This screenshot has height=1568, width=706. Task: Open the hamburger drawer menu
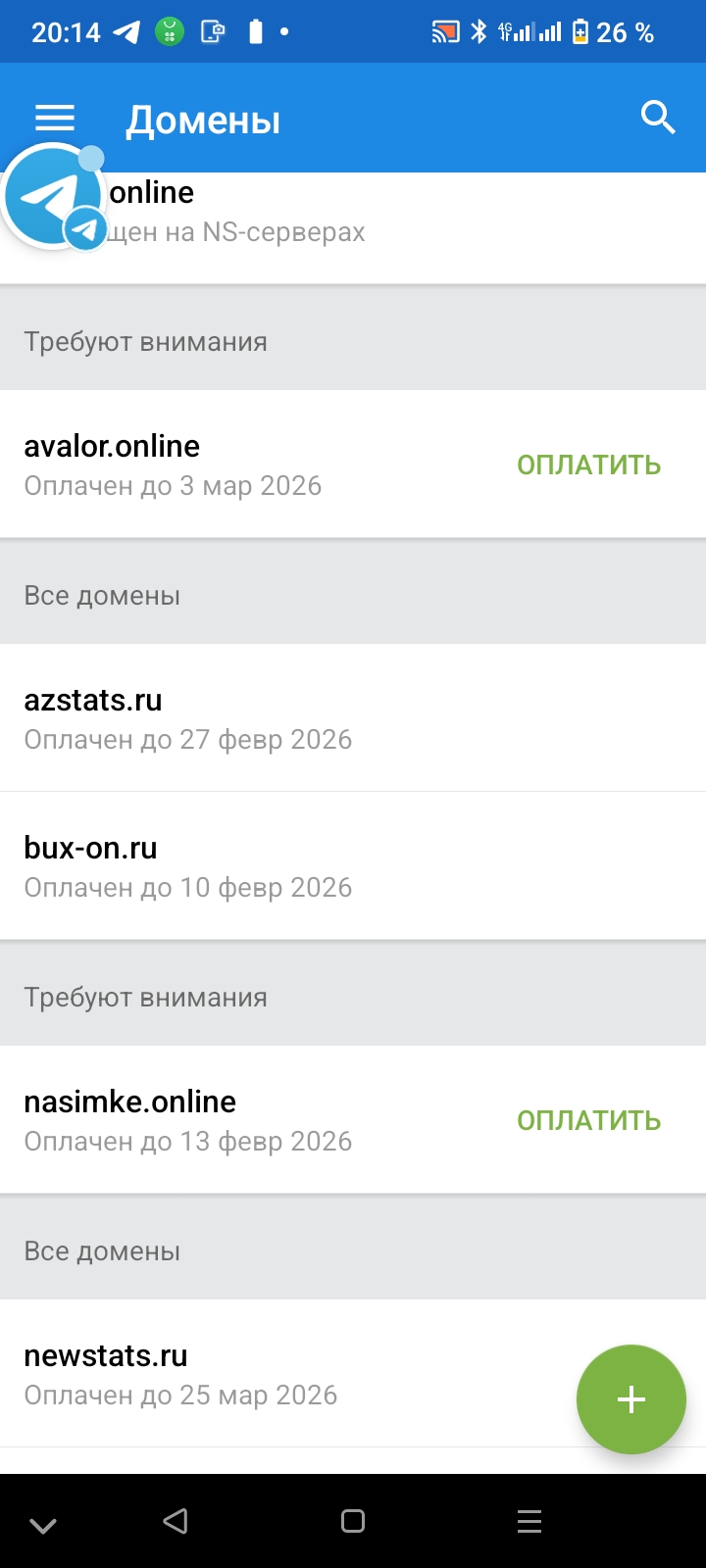point(55,119)
